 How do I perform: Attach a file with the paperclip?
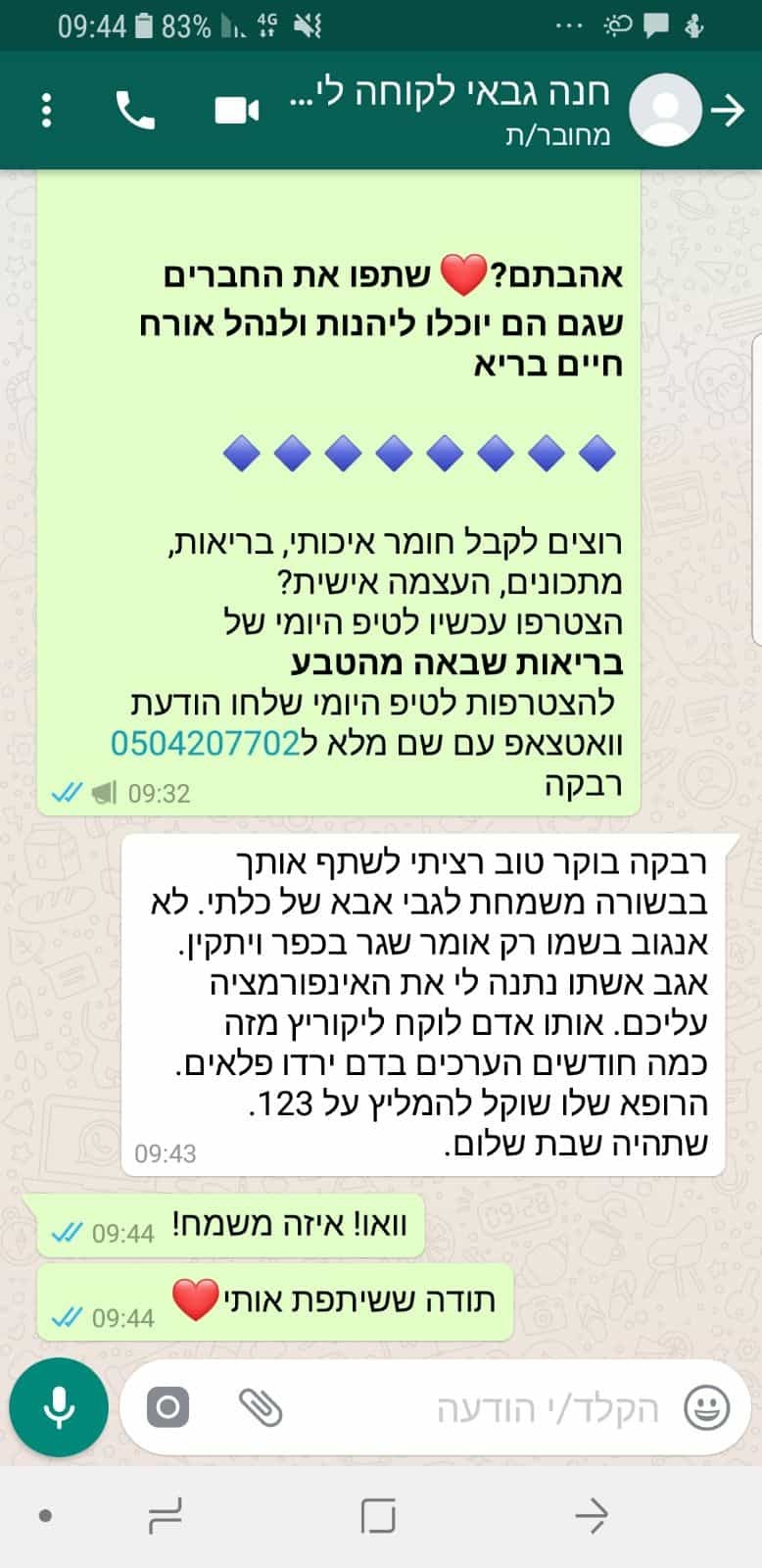[261, 1408]
